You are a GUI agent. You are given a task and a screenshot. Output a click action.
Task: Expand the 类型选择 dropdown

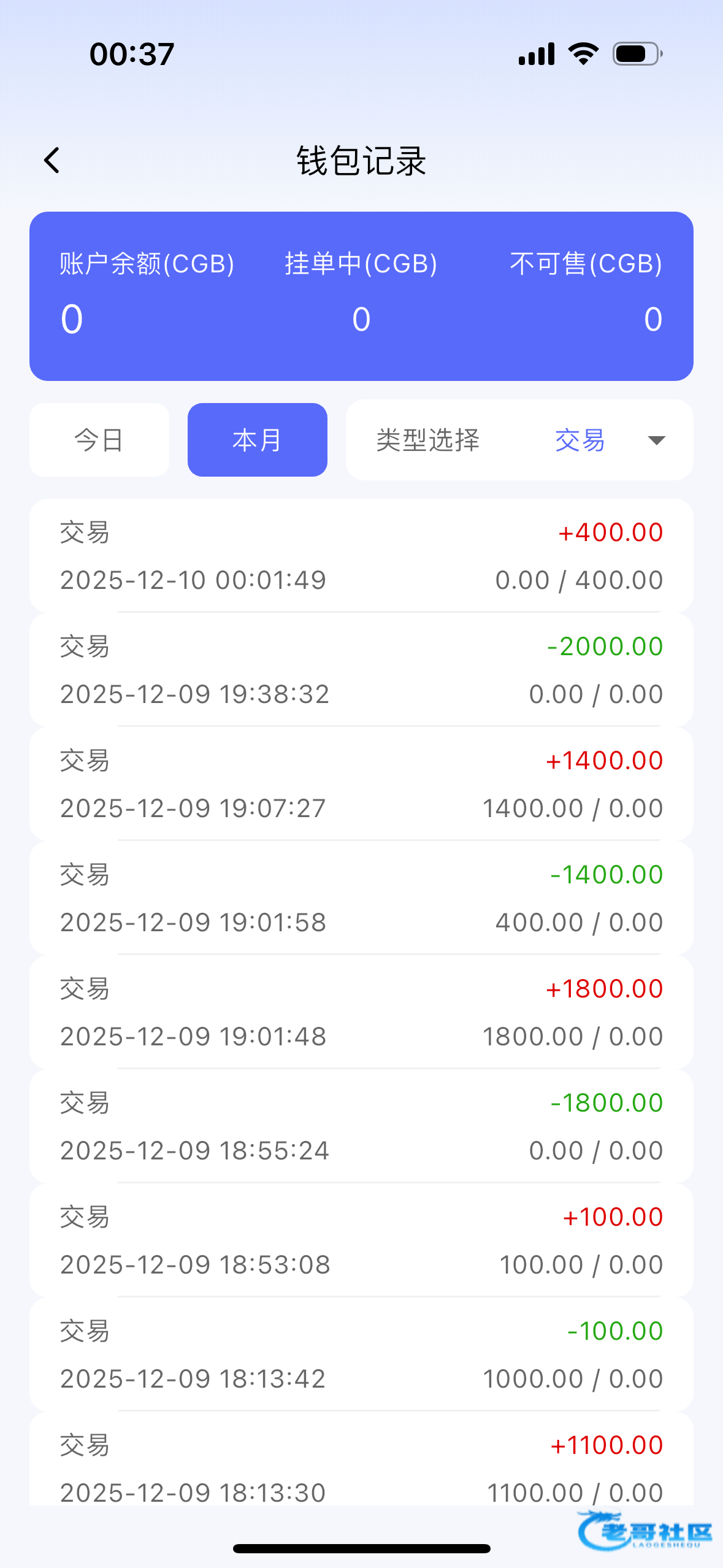(656, 440)
